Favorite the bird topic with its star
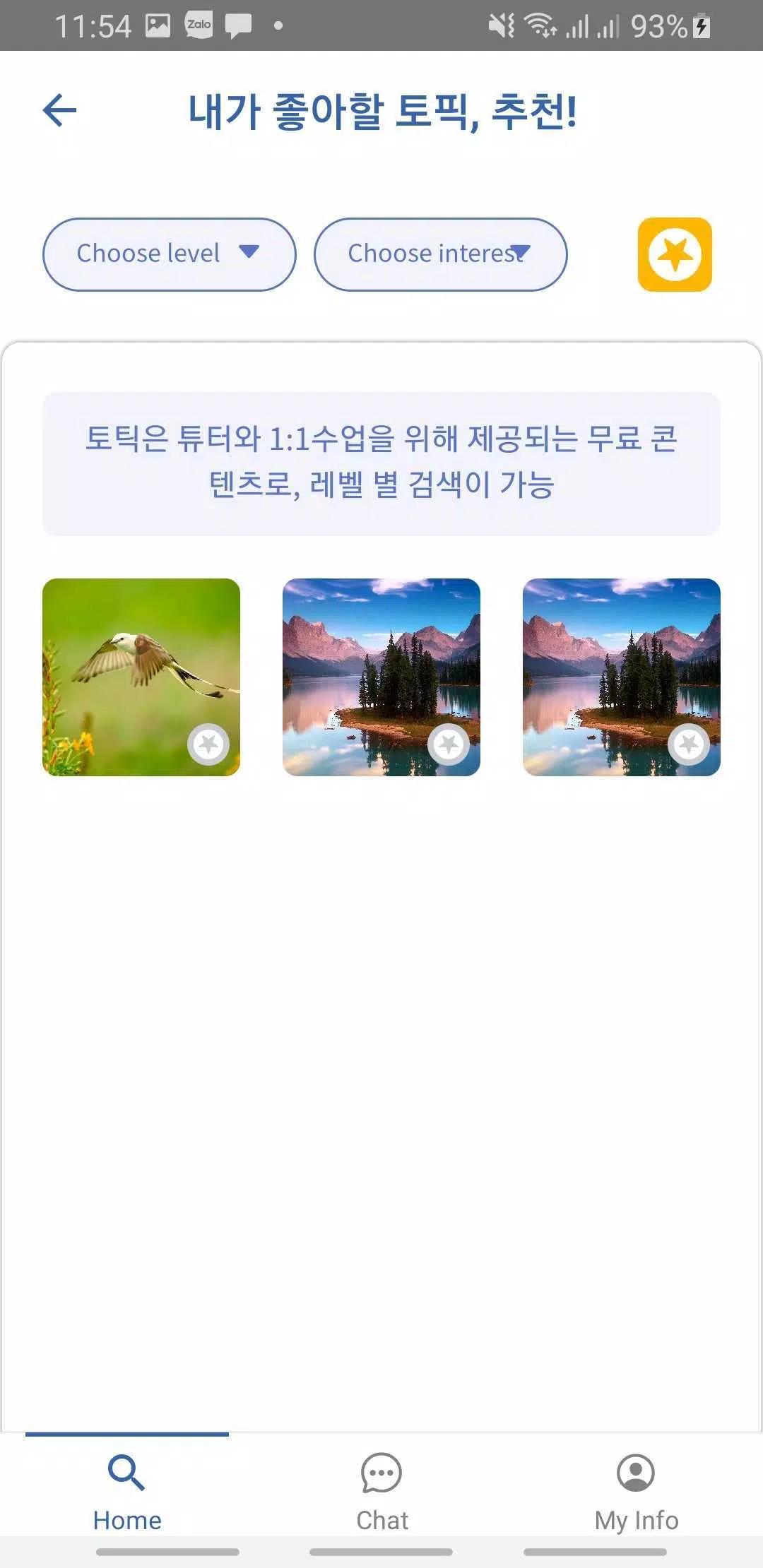763x1568 pixels. click(208, 744)
